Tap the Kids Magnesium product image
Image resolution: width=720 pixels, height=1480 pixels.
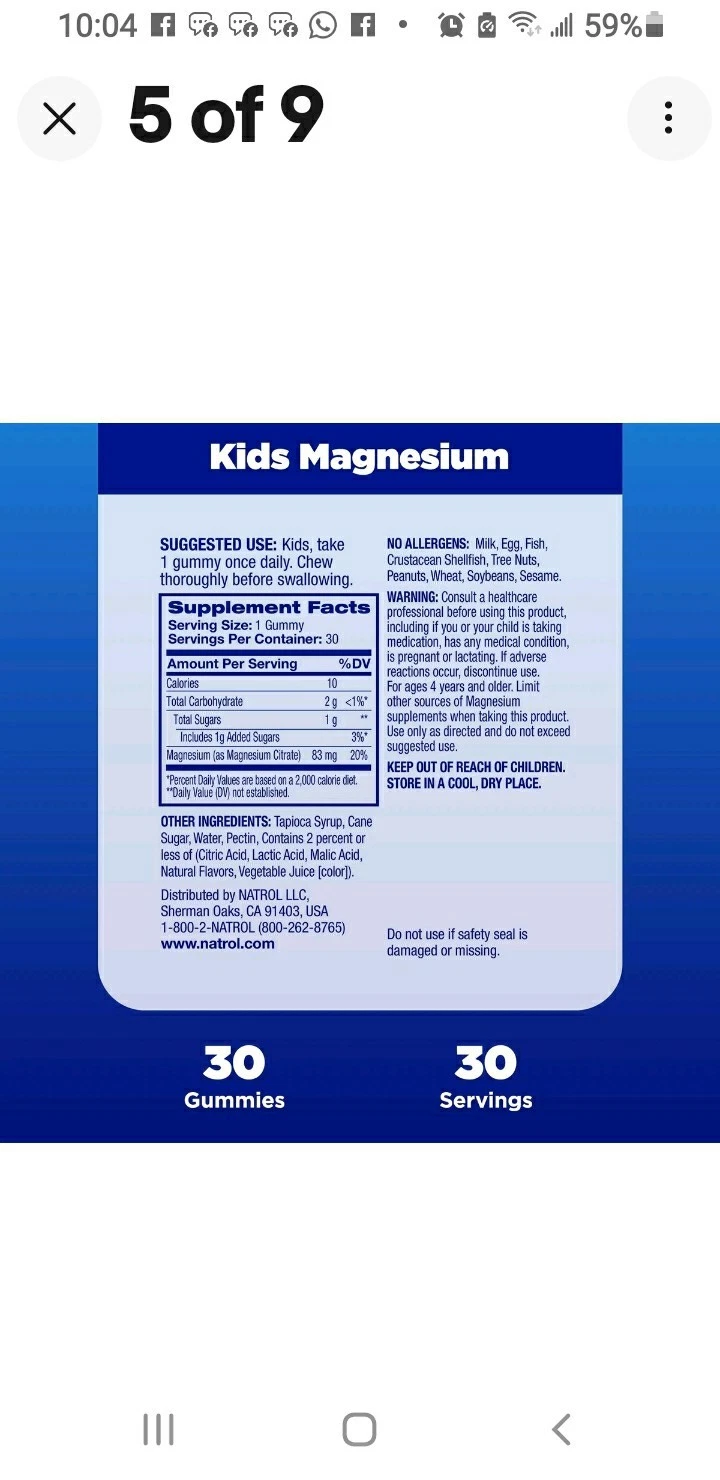click(360, 782)
